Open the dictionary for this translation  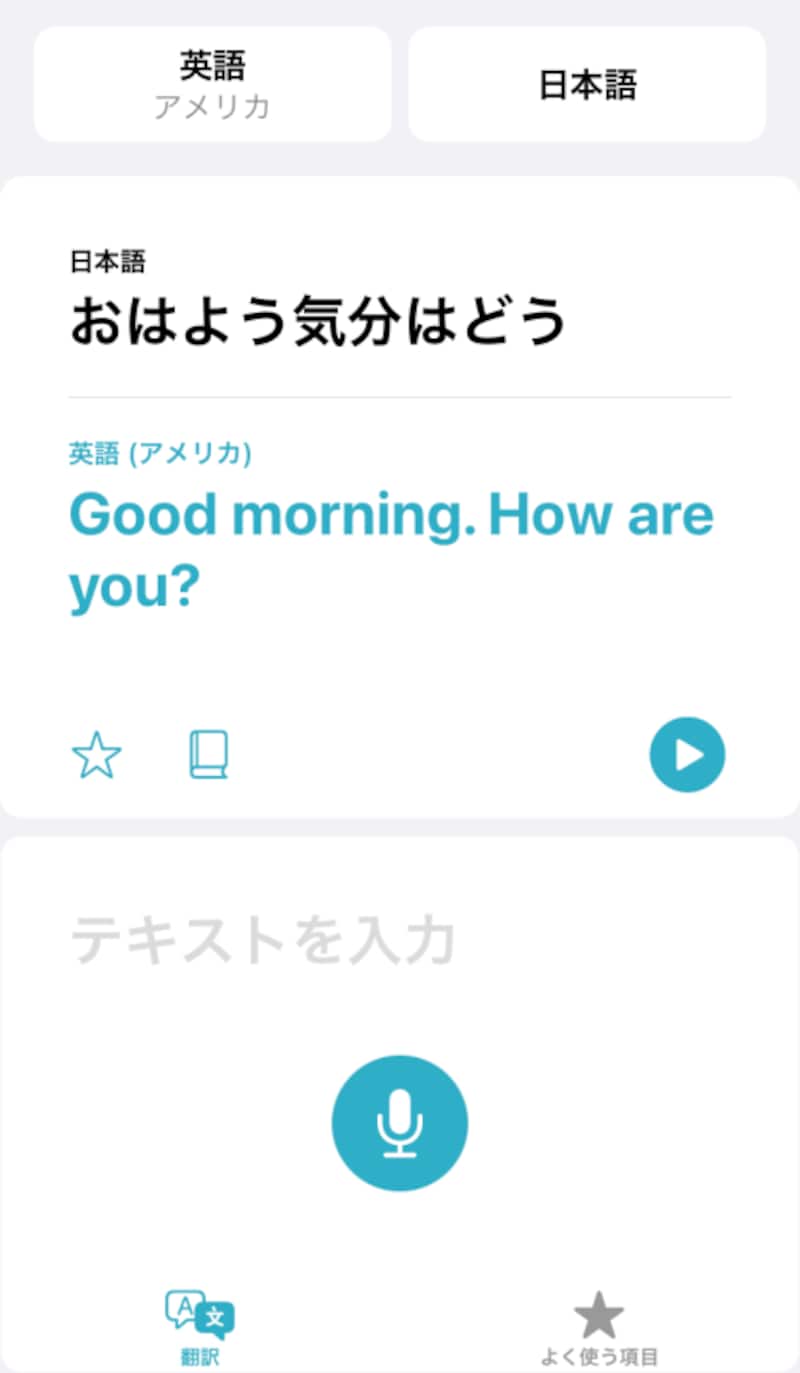point(209,755)
